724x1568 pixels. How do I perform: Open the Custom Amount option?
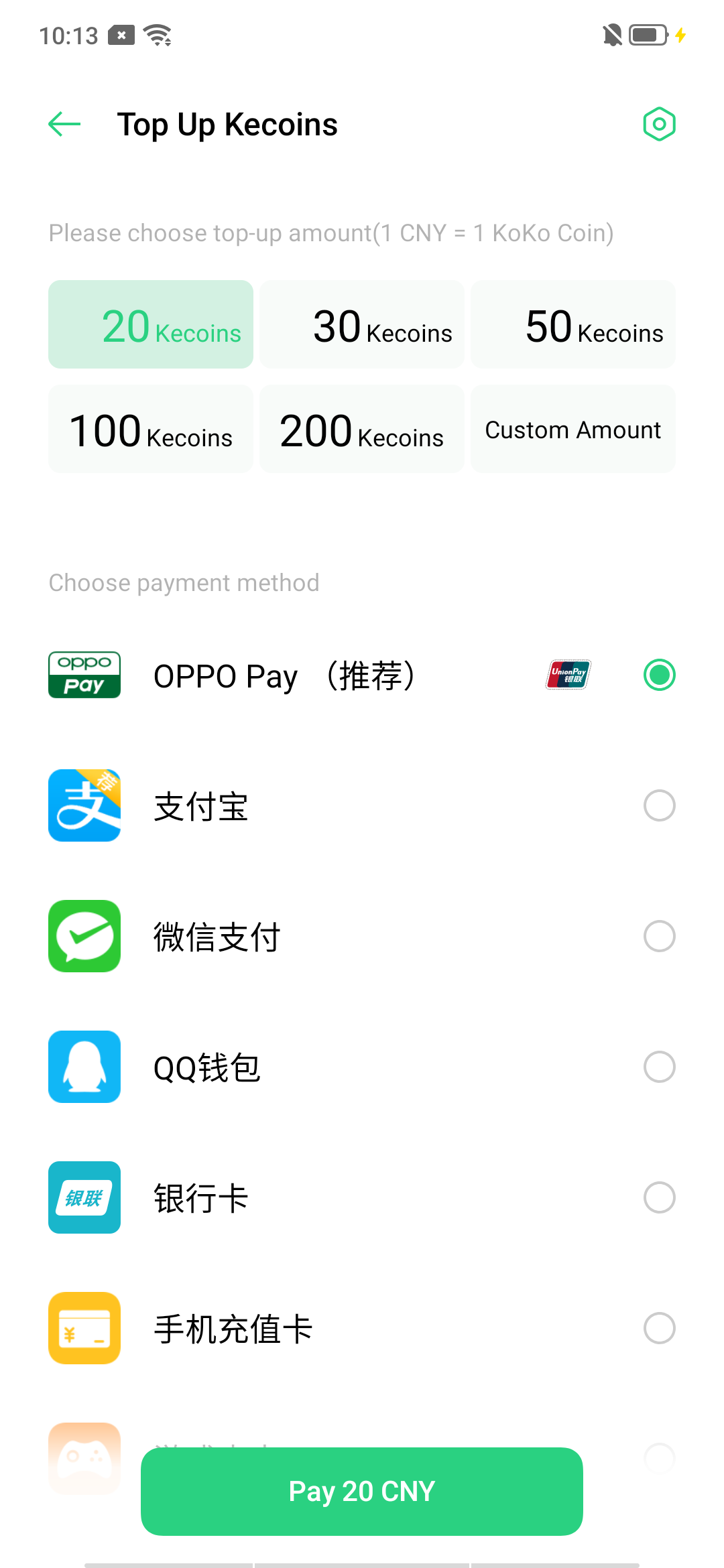(573, 429)
